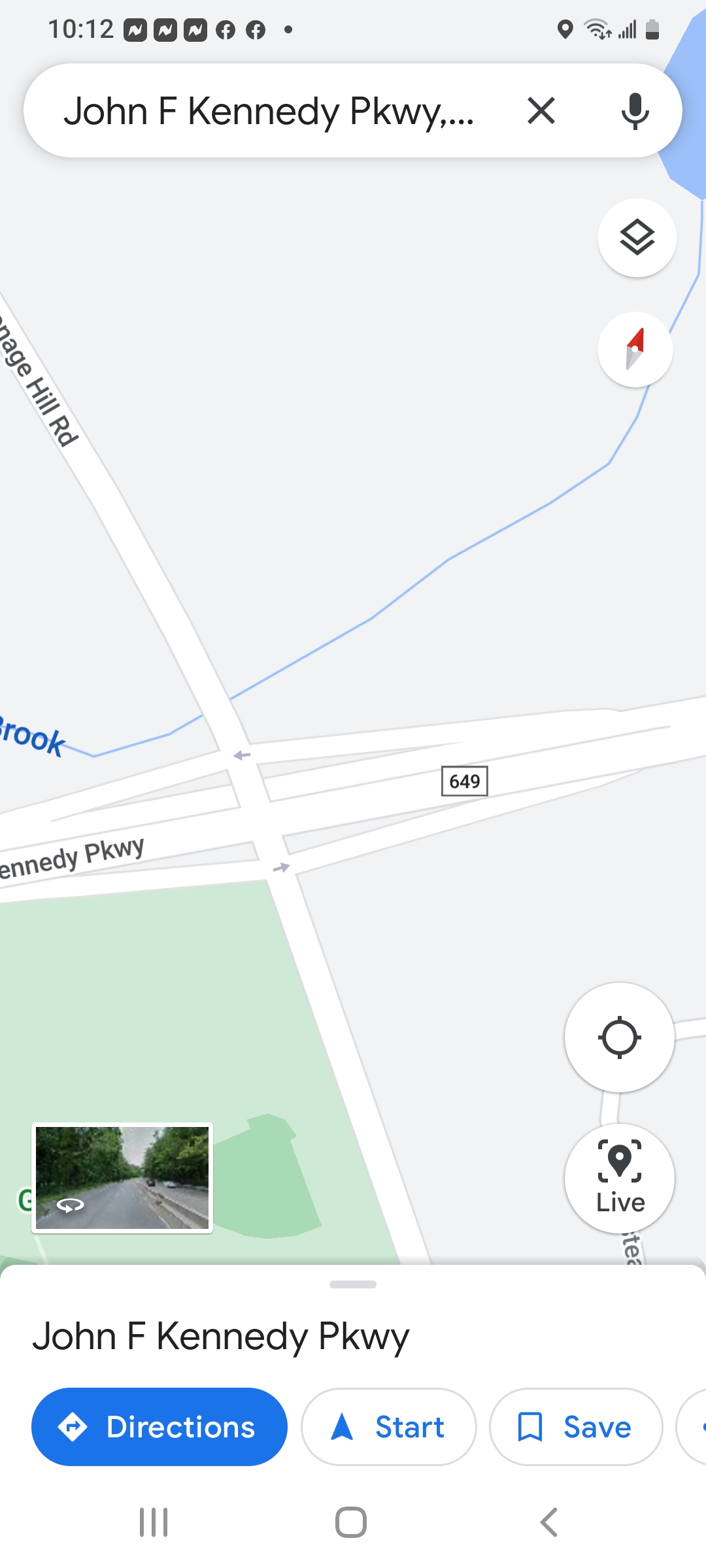Center map on my current location
Screen dimensions: 706x1568
pos(619,1037)
